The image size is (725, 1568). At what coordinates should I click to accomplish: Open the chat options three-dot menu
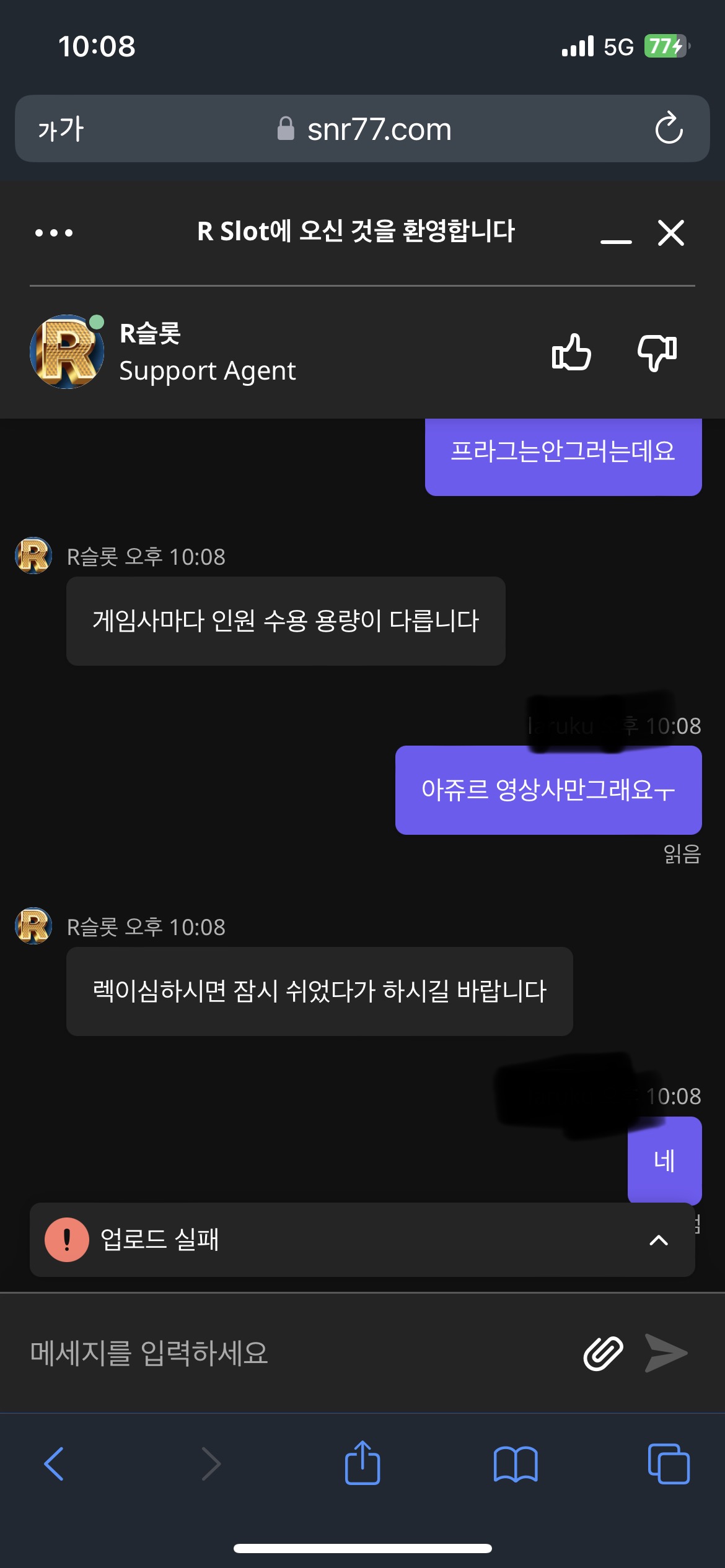coord(54,233)
